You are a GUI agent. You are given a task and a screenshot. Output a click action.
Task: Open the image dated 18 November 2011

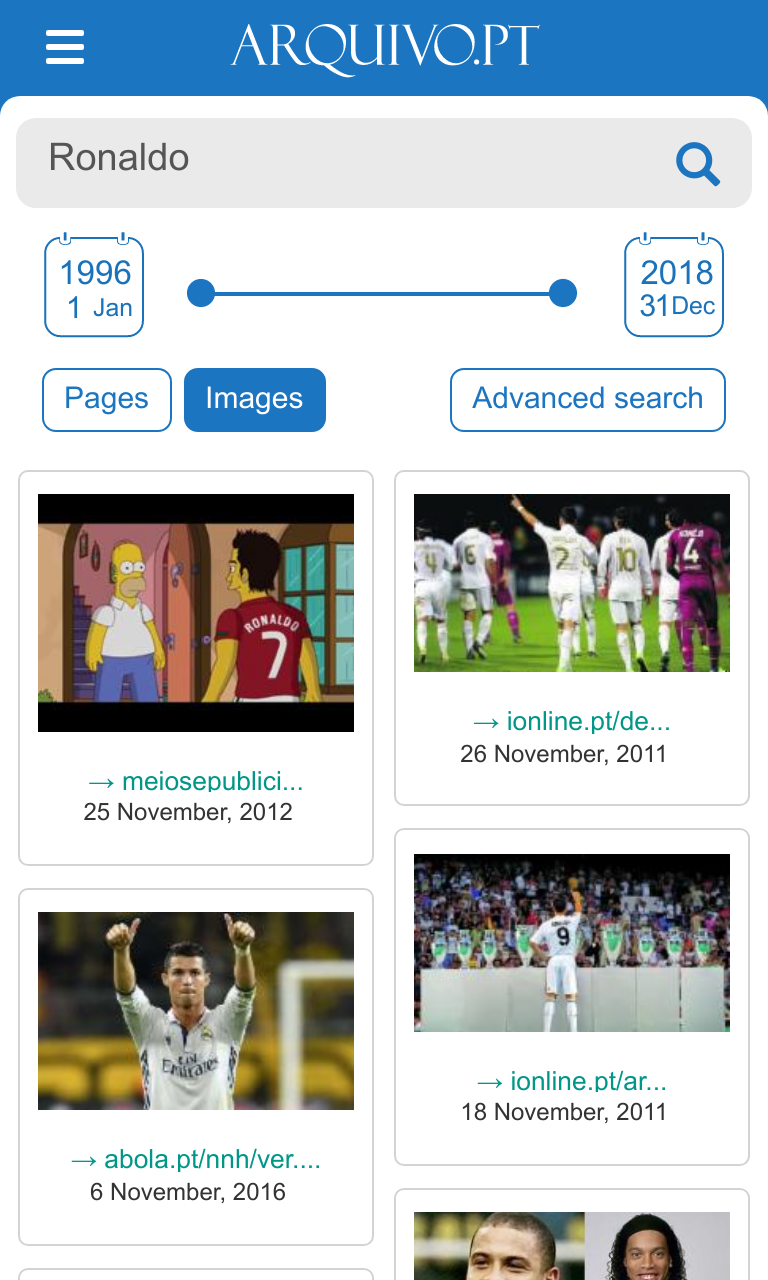(572, 943)
